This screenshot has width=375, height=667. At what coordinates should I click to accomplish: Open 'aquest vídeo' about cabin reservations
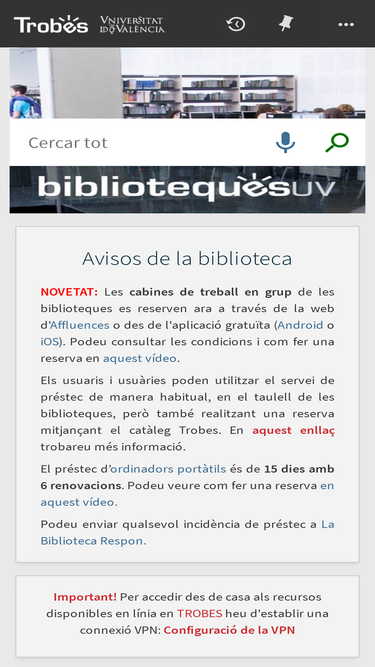tap(140, 359)
